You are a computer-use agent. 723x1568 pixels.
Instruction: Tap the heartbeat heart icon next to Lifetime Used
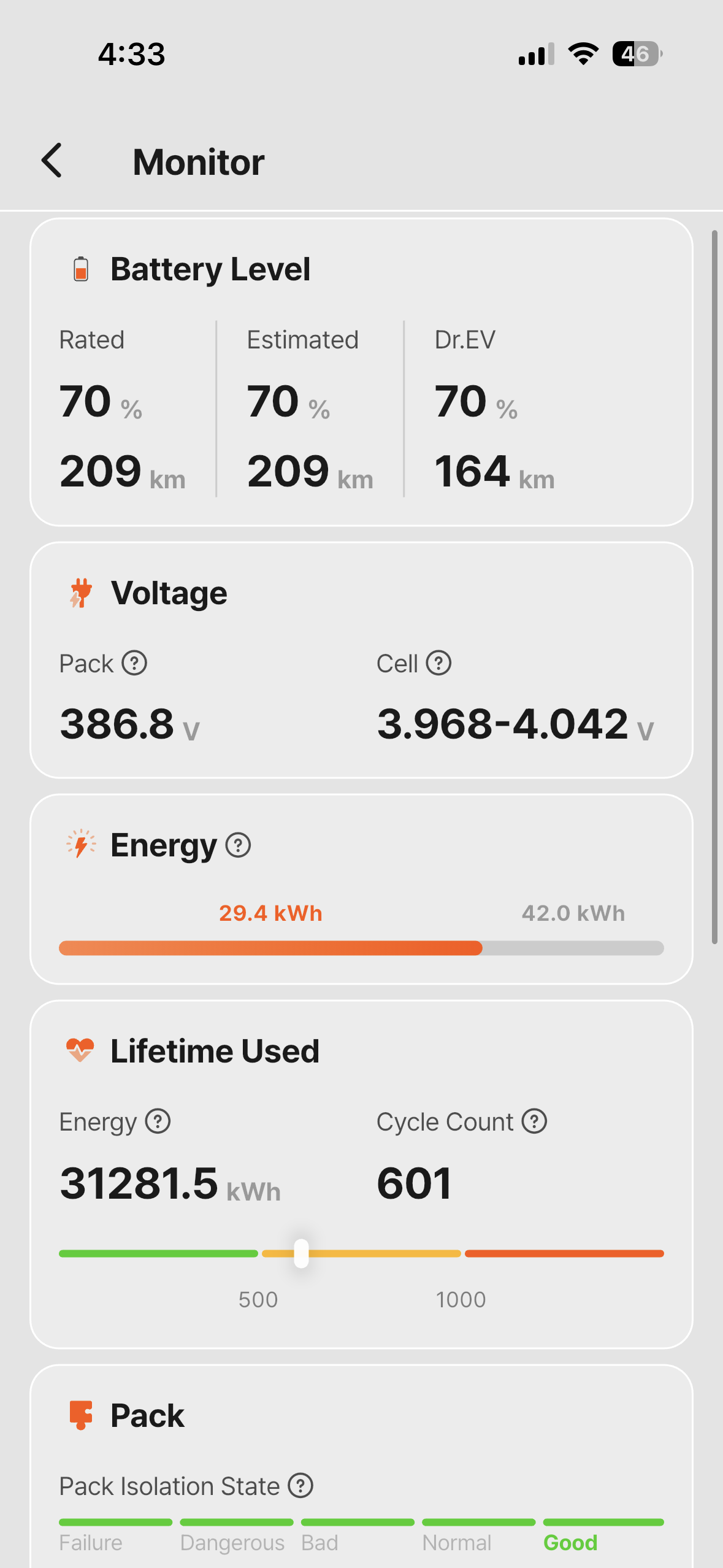click(80, 1049)
